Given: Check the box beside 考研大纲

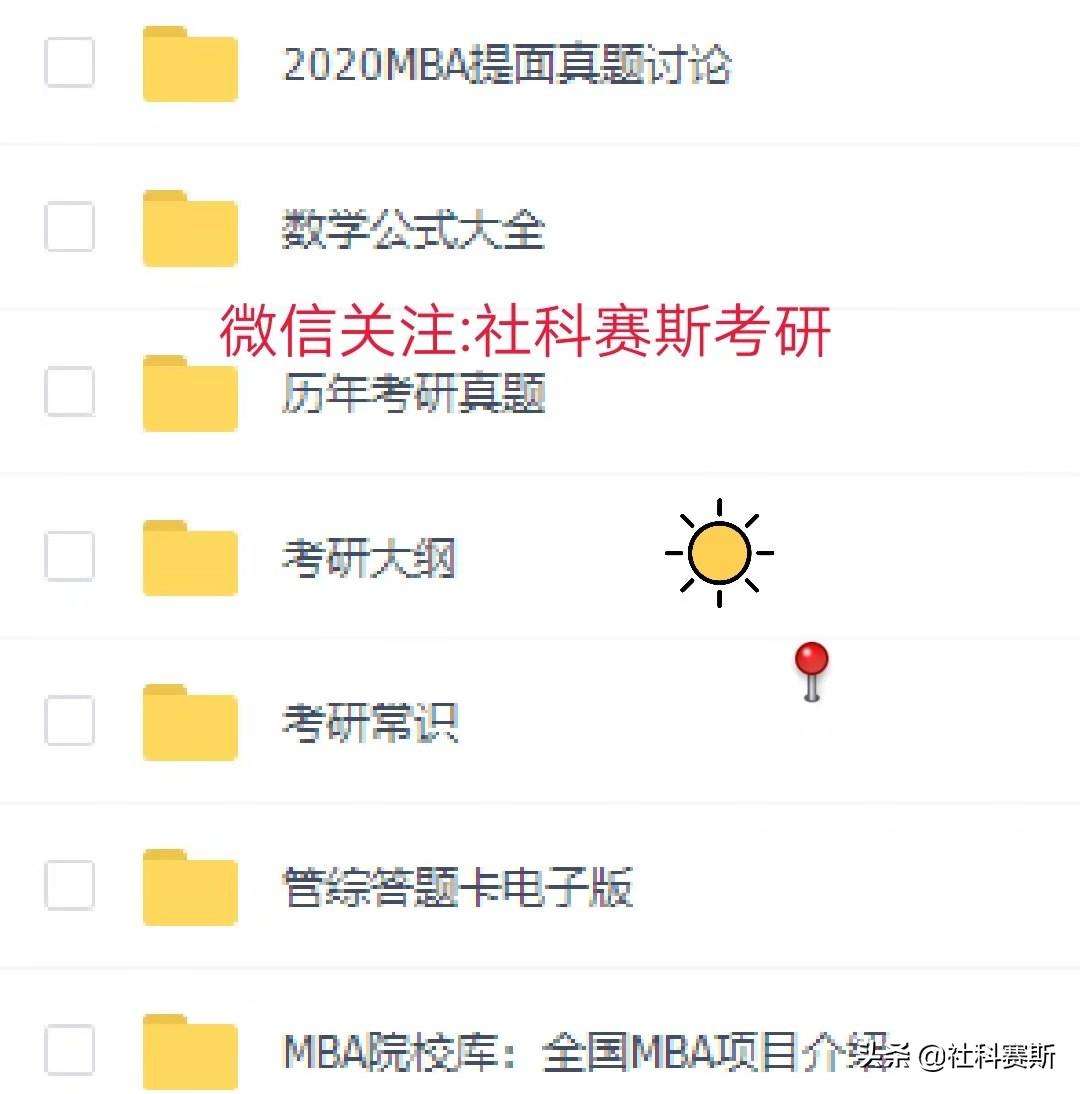Looking at the screenshot, I should (x=68, y=557).
